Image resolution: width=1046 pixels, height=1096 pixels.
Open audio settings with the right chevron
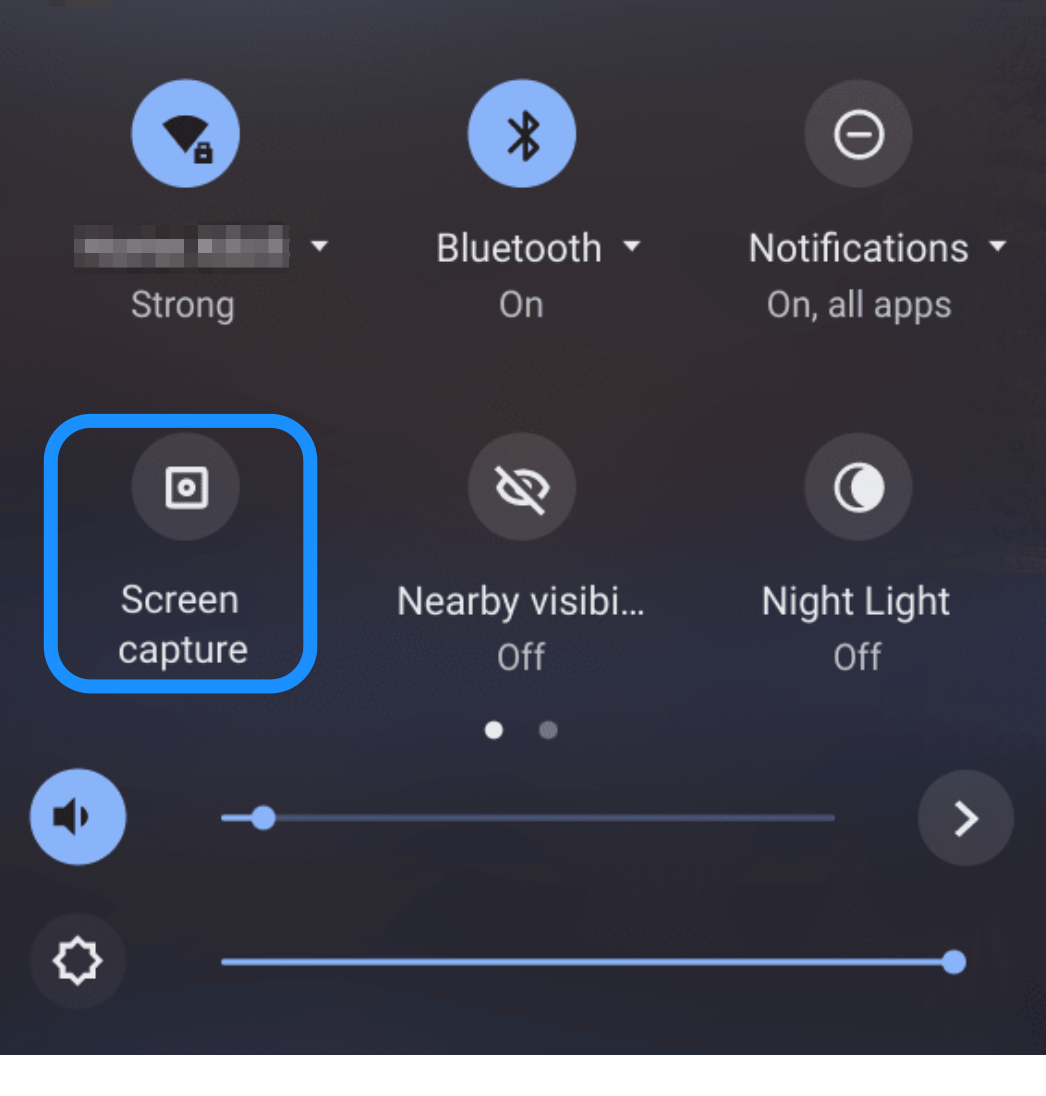tap(964, 817)
